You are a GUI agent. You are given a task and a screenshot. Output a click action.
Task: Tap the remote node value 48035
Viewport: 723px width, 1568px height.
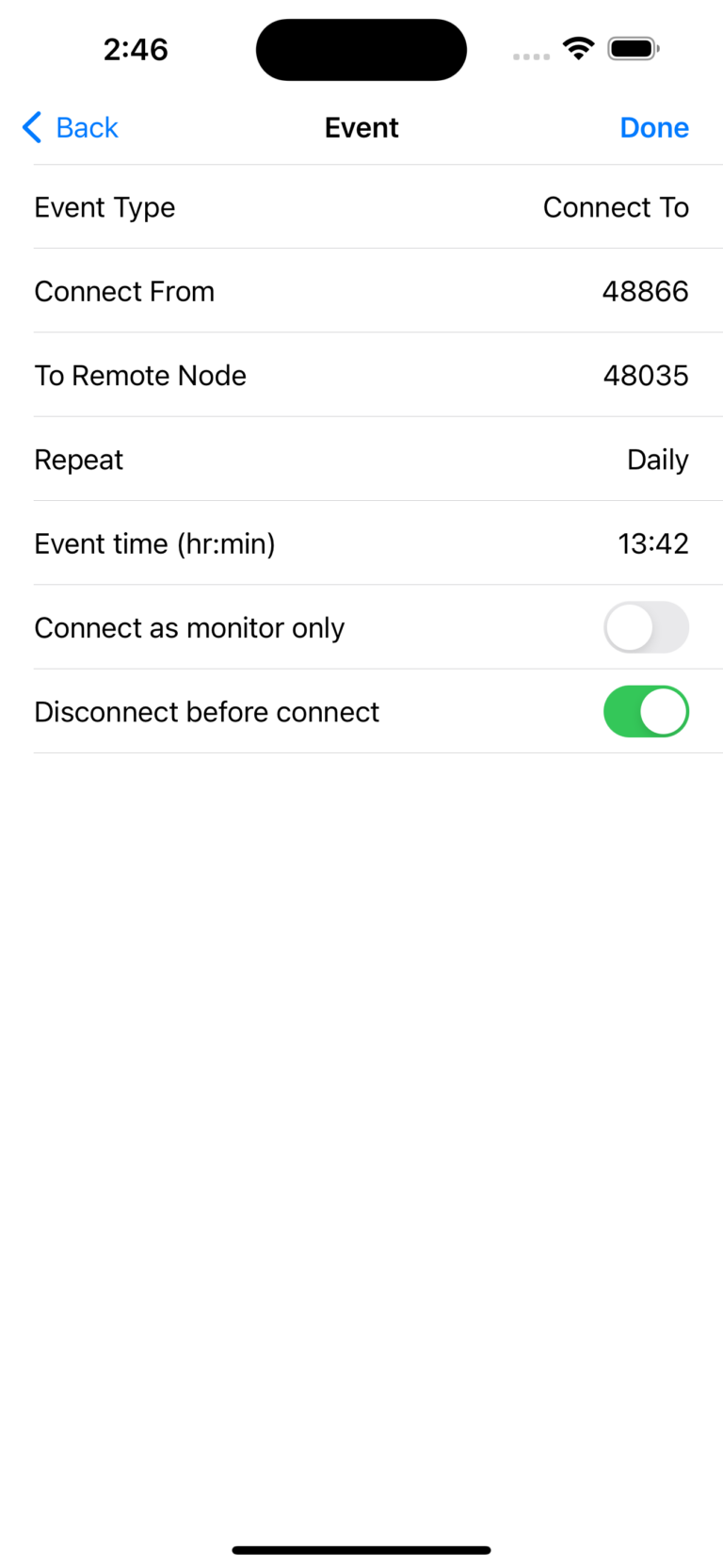click(646, 375)
